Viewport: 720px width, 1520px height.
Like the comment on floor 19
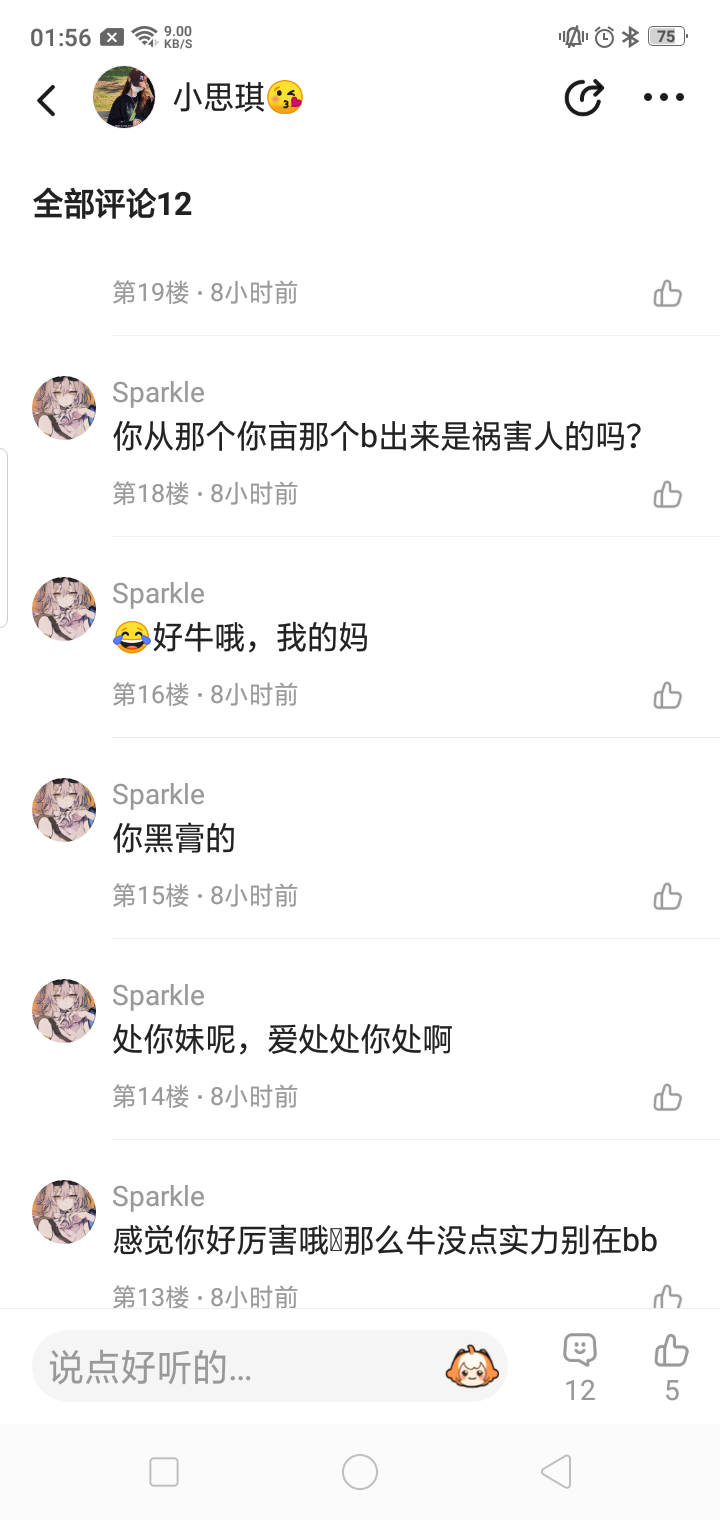(x=667, y=293)
